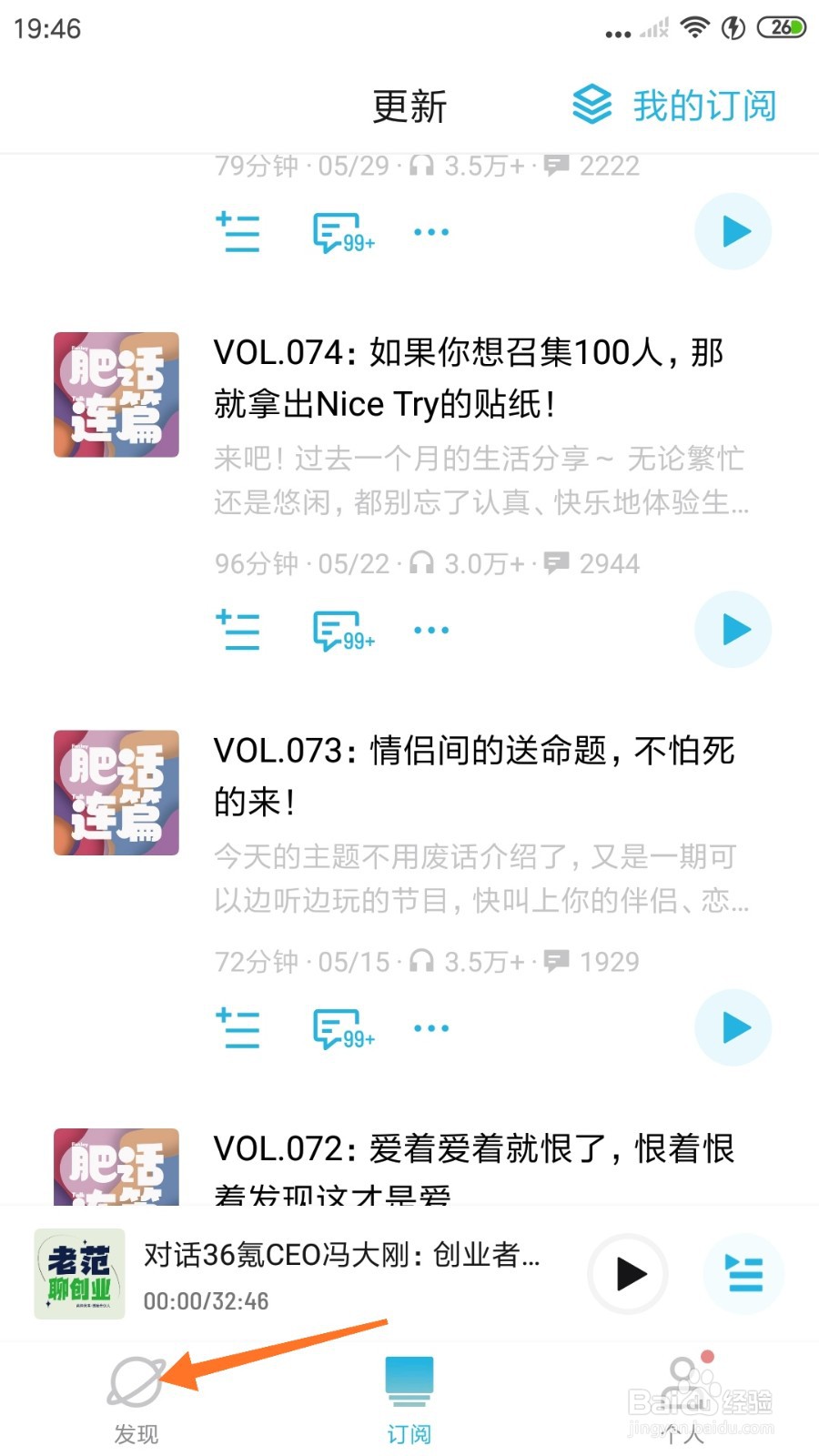
Task: Open the 99+ comments on VOL.074
Action: pyautogui.click(x=338, y=628)
